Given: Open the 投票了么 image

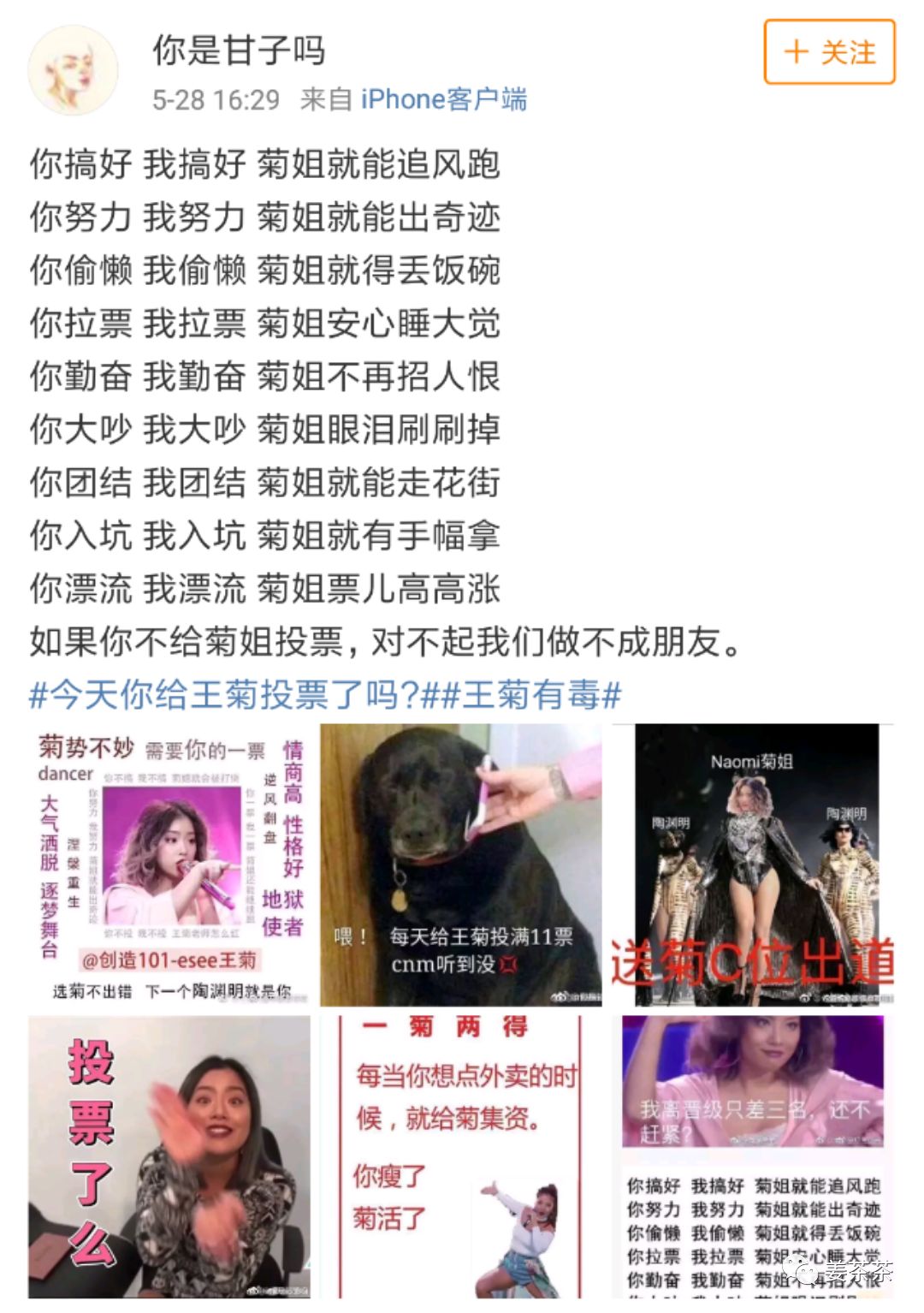Looking at the screenshot, I should (169, 1156).
